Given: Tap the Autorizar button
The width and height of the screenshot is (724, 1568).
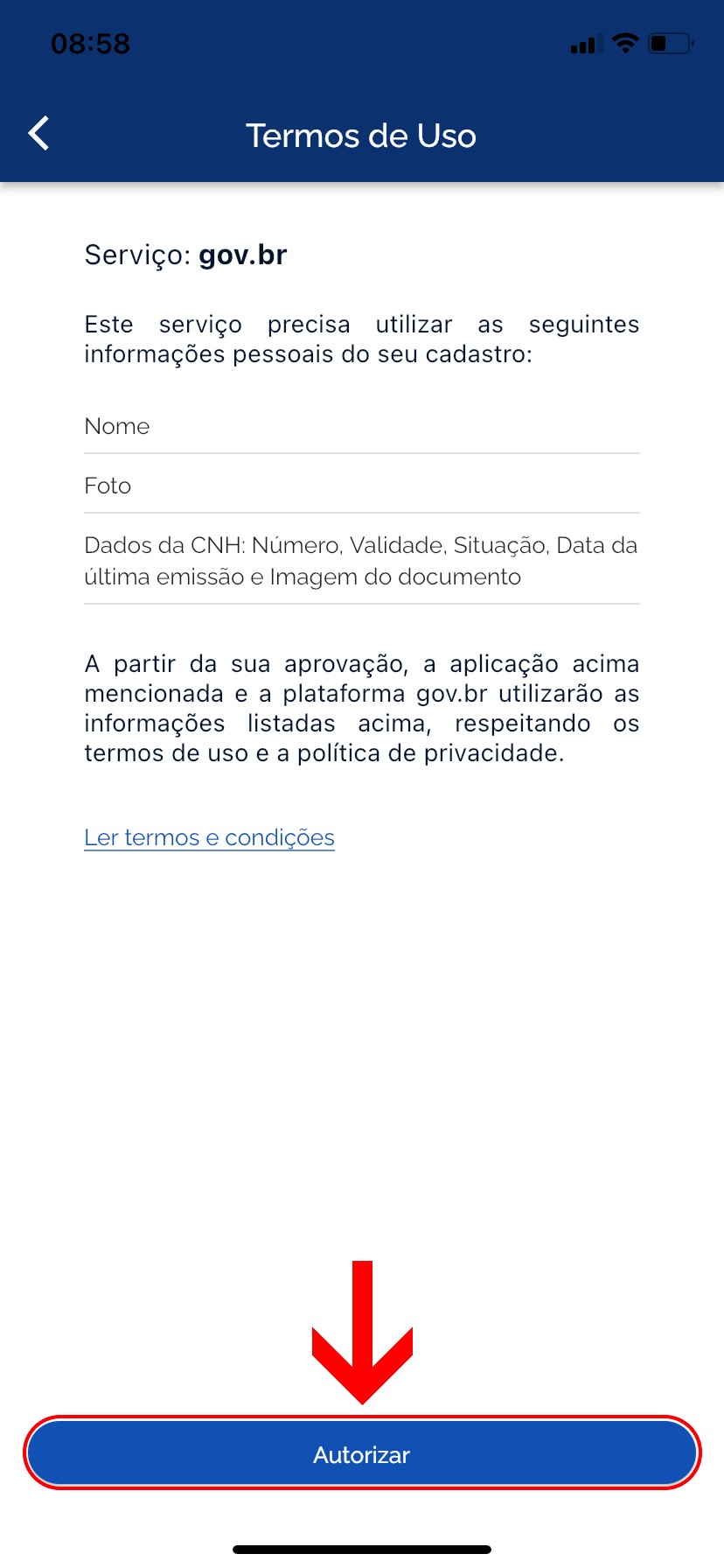Looking at the screenshot, I should pos(362,1453).
